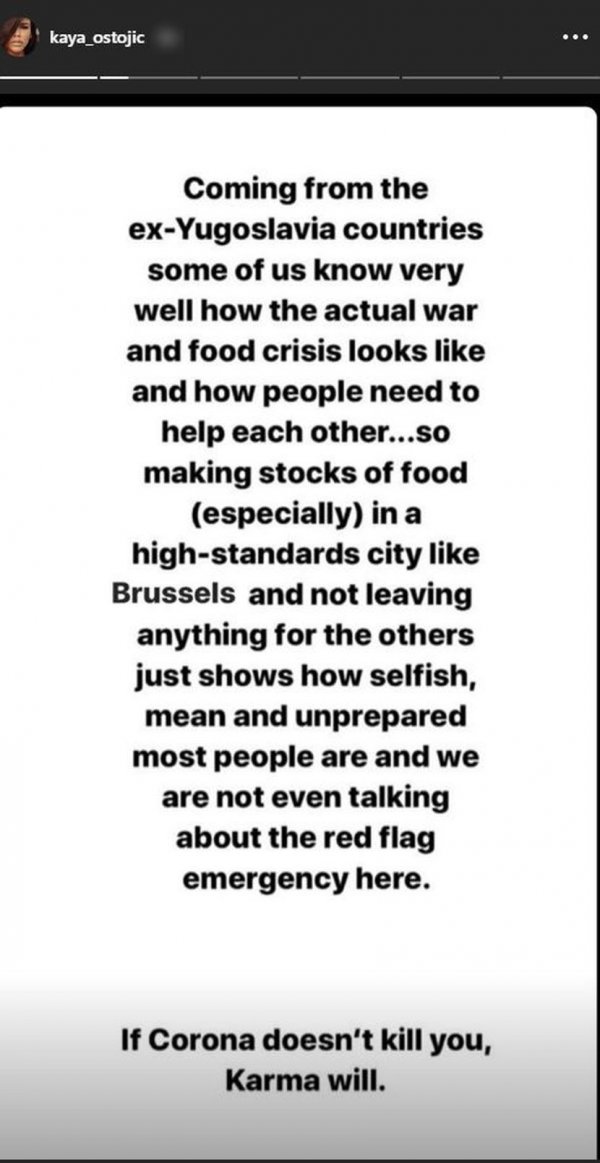Open the three-dot overflow menu

point(577,39)
